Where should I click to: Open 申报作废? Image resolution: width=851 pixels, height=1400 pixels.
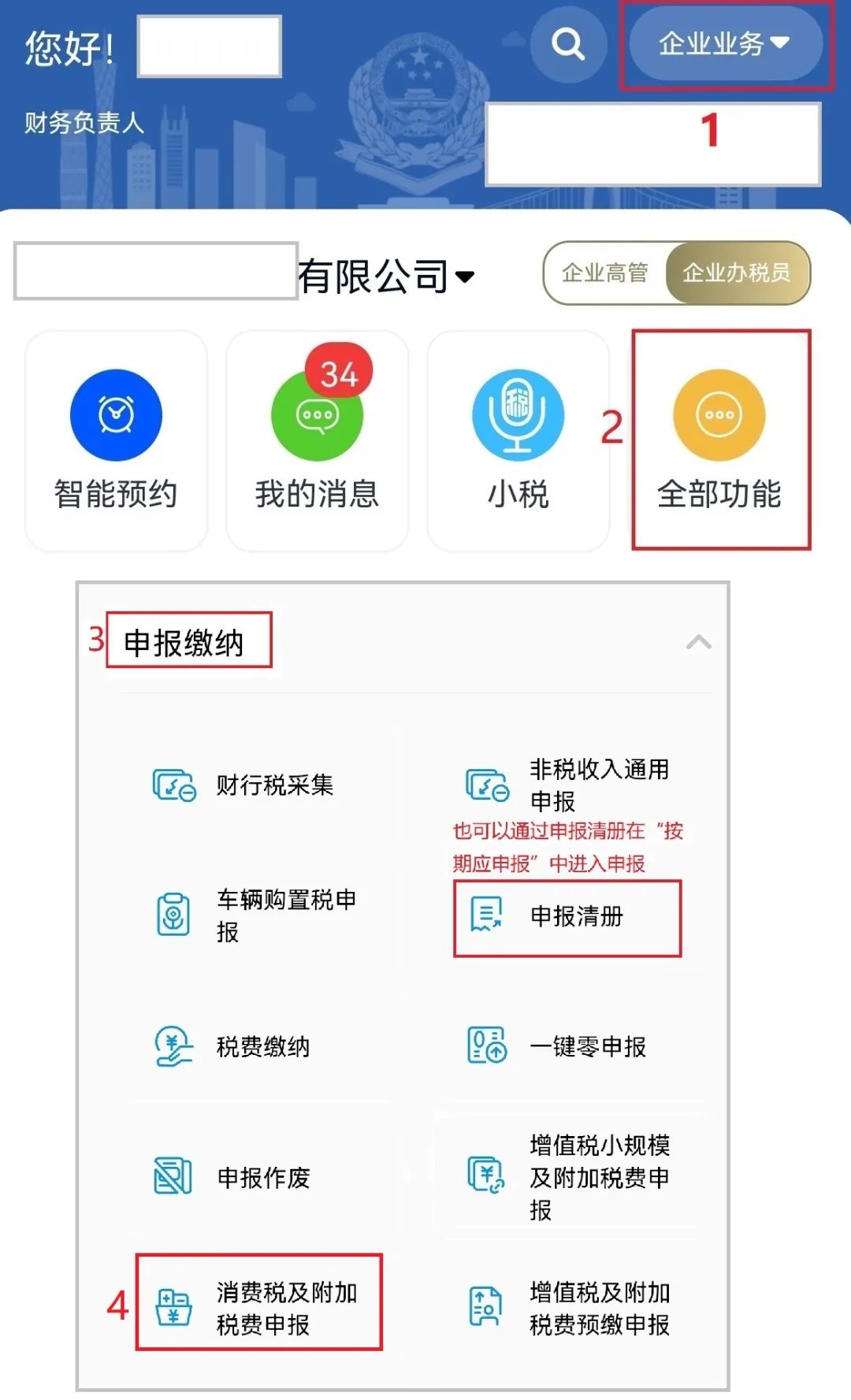tap(232, 1177)
